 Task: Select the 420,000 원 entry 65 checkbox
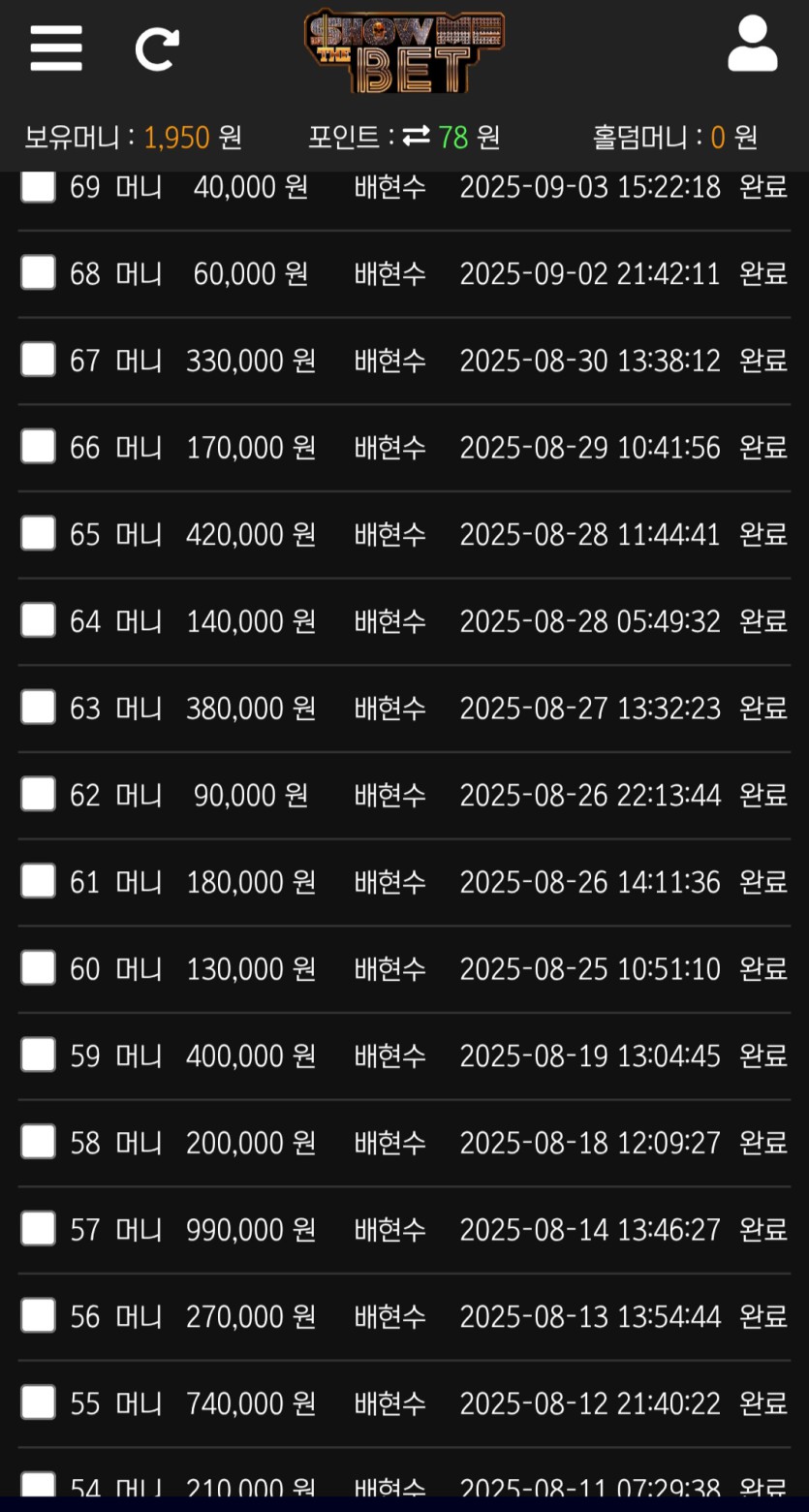(x=38, y=533)
